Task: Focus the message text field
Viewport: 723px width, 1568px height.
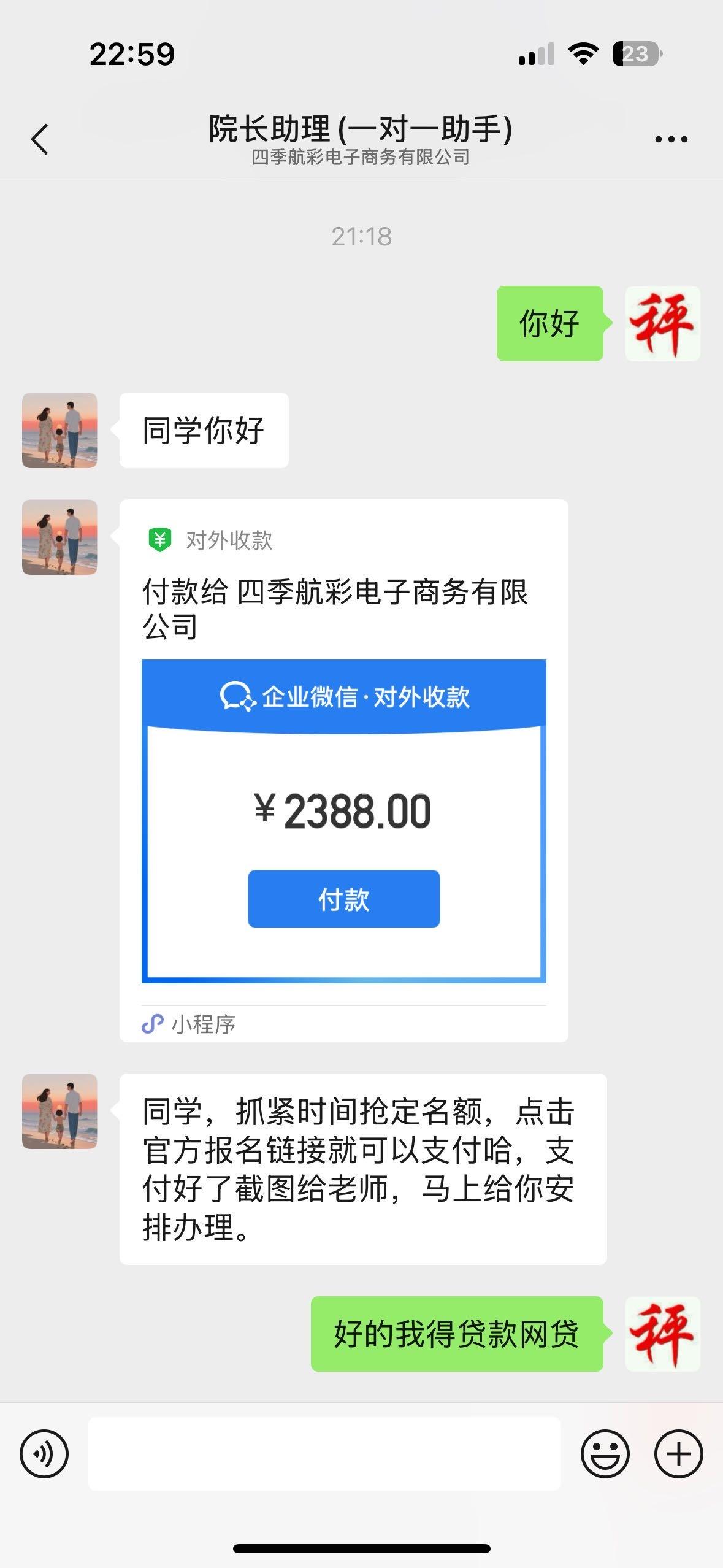Action: [x=324, y=1454]
